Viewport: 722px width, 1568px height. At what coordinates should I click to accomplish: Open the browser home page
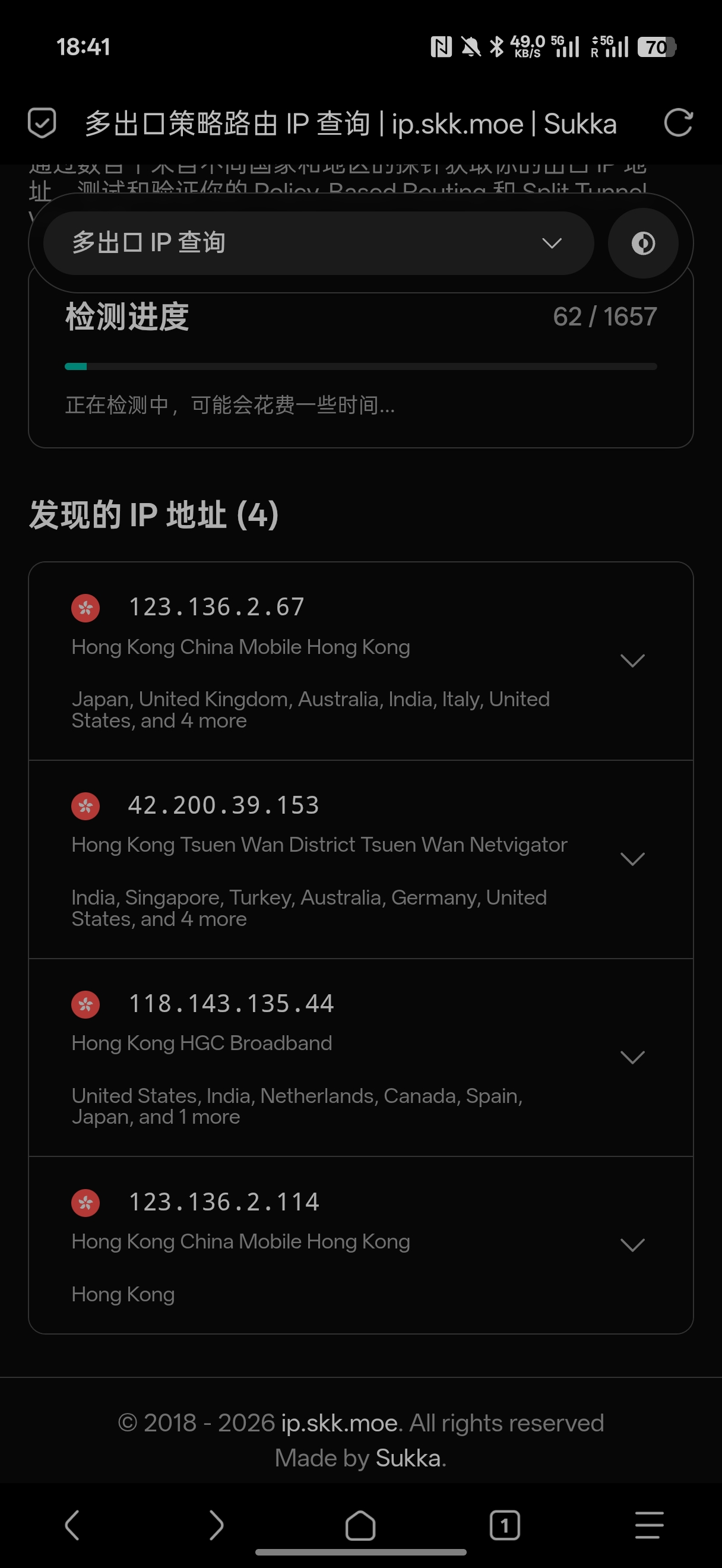(x=360, y=1525)
